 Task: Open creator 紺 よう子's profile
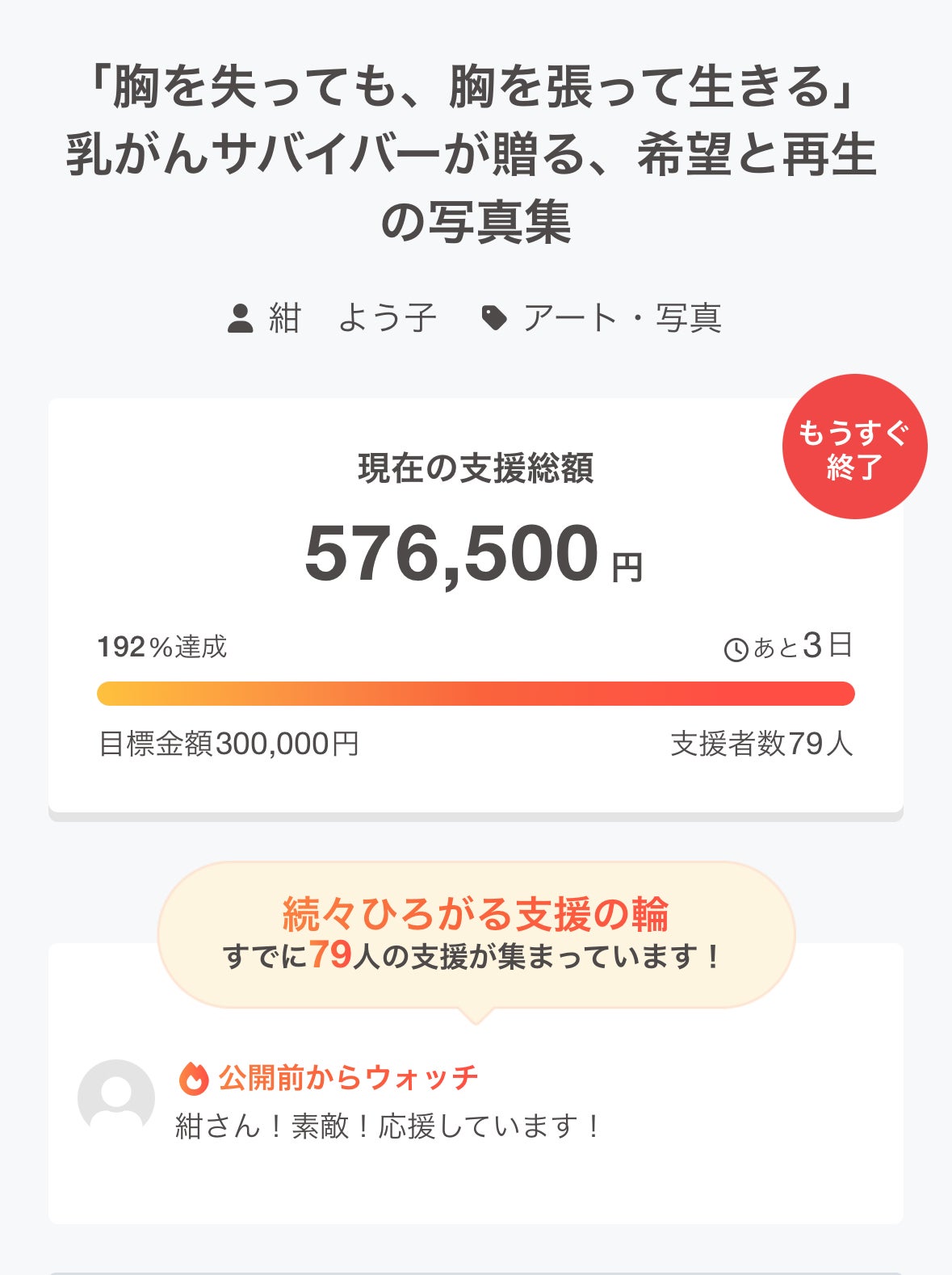tap(351, 318)
